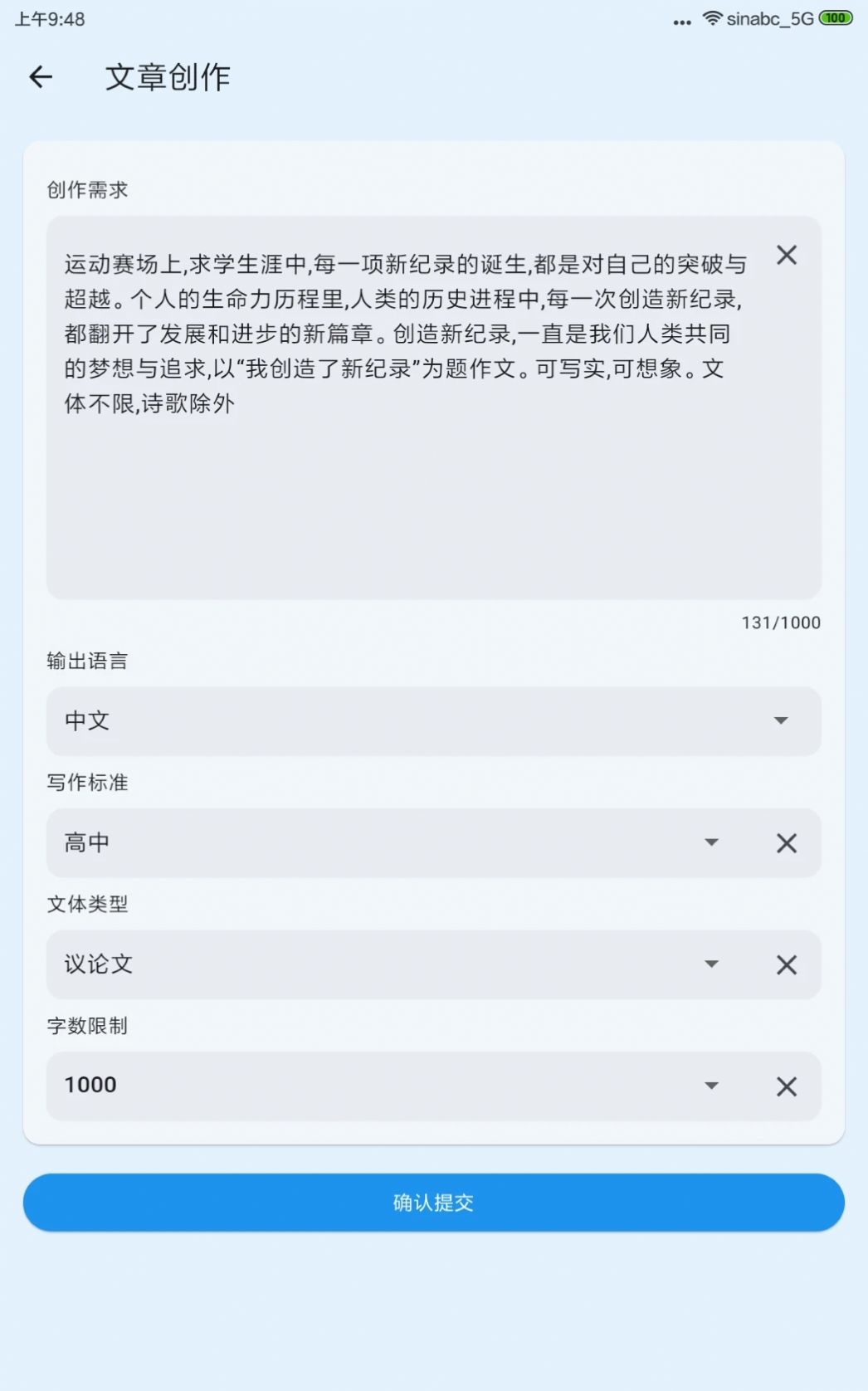Click the back arrow to exit 文章创作
The height and width of the screenshot is (1391, 868).
[x=39, y=76]
